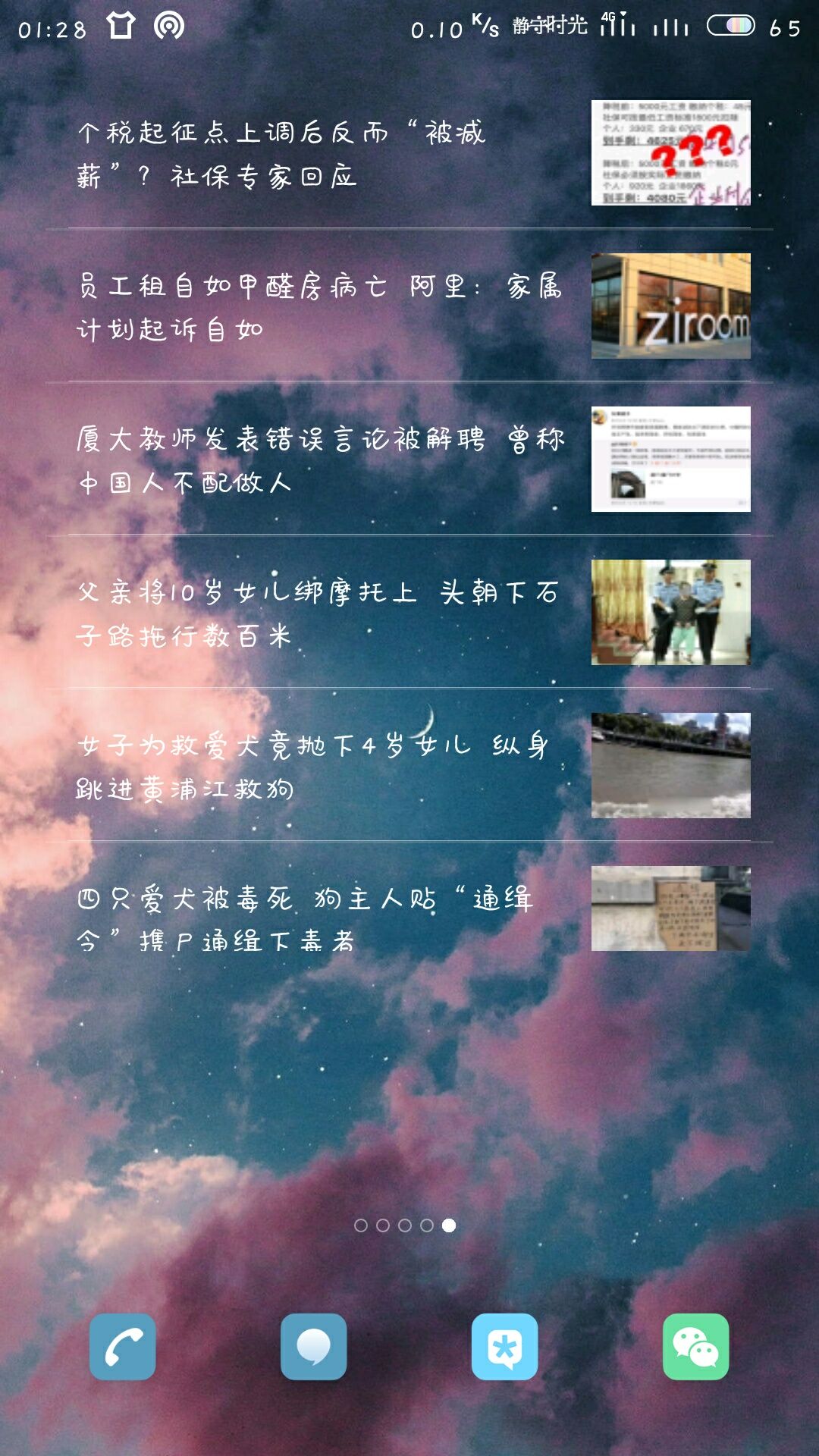The height and width of the screenshot is (1456, 819).
Task: Open the messaging app in dock
Action: tap(314, 1347)
